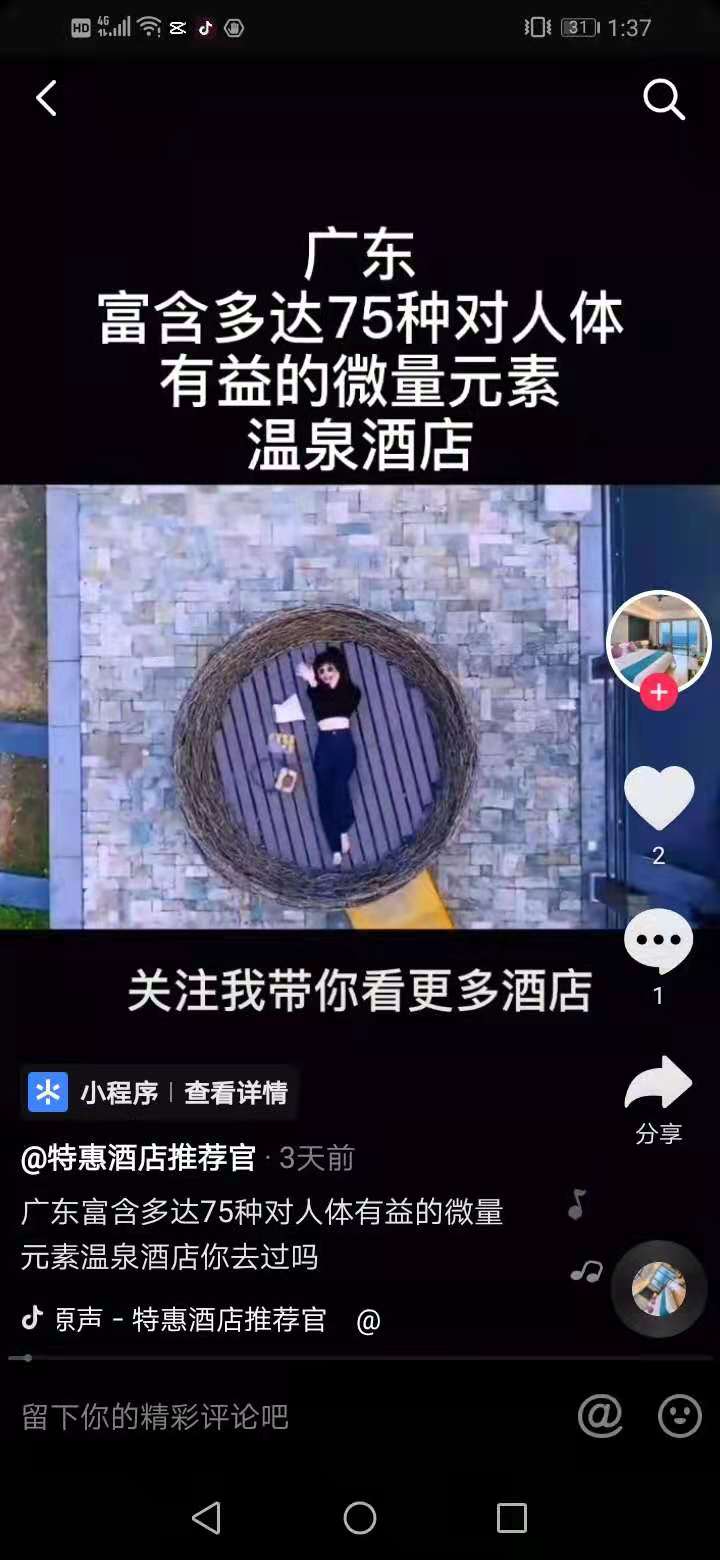Tap system home button
This screenshot has width=720, height=1560.
point(360,1518)
